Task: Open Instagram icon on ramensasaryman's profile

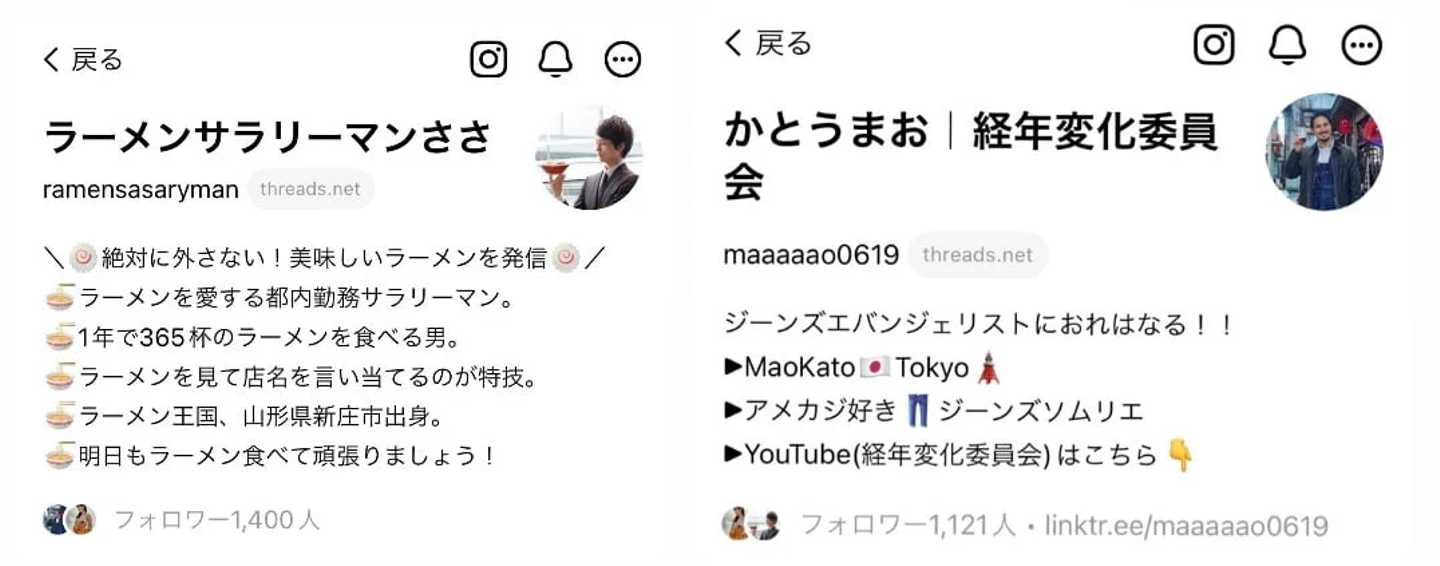Action: (x=489, y=60)
